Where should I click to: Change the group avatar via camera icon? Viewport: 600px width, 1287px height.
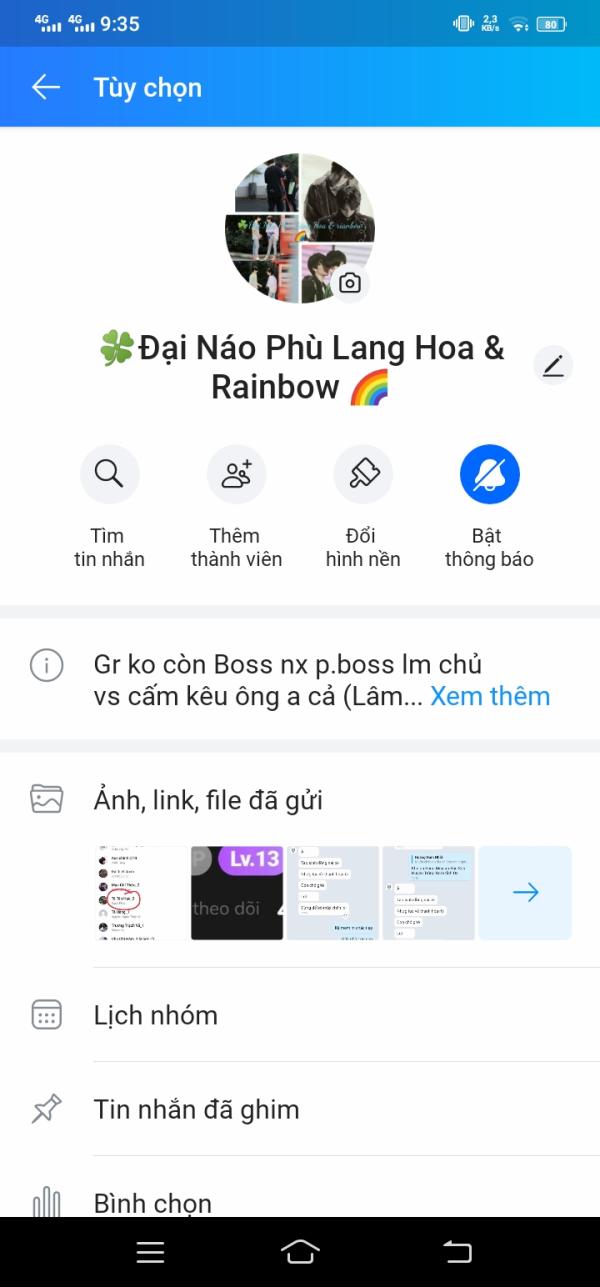(x=349, y=283)
